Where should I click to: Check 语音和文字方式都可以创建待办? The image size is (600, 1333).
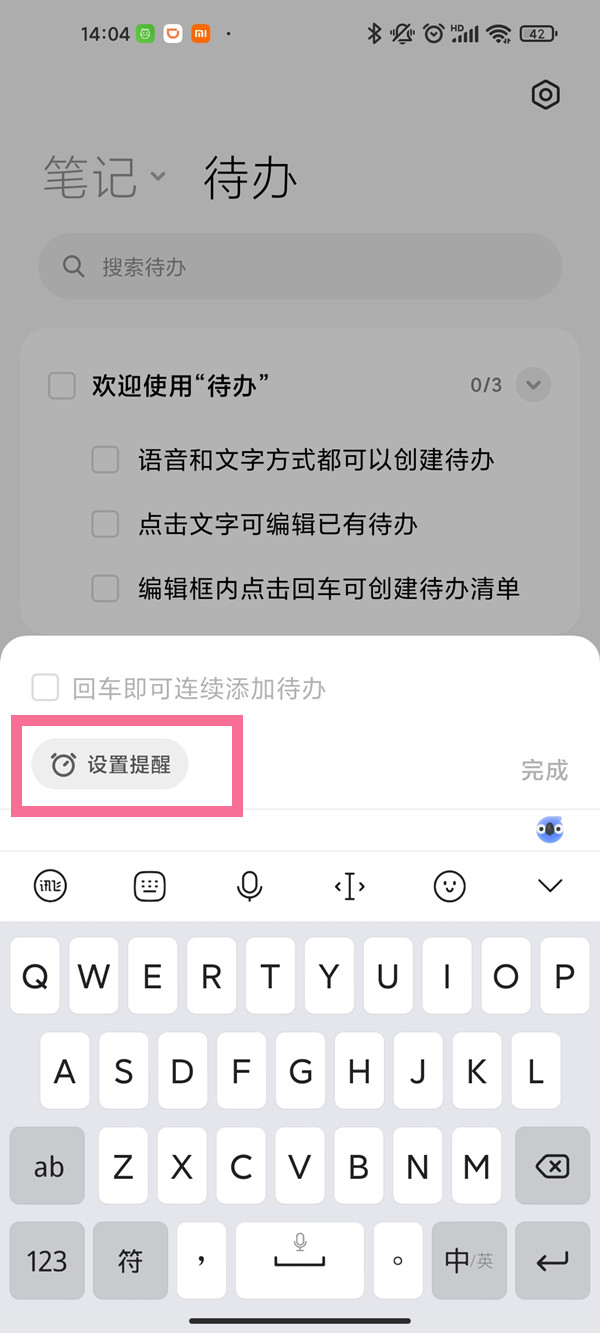coord(105,460)
